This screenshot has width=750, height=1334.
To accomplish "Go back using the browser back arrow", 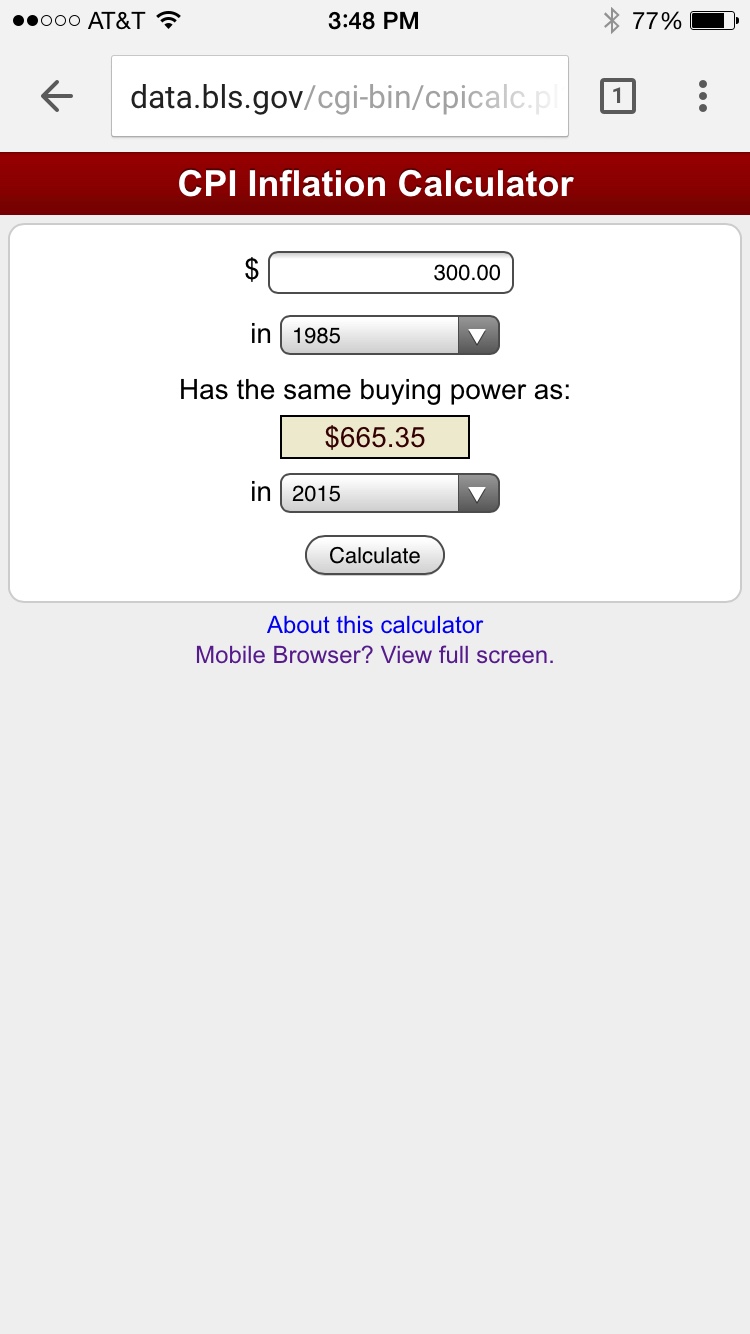I will point(57,96).
